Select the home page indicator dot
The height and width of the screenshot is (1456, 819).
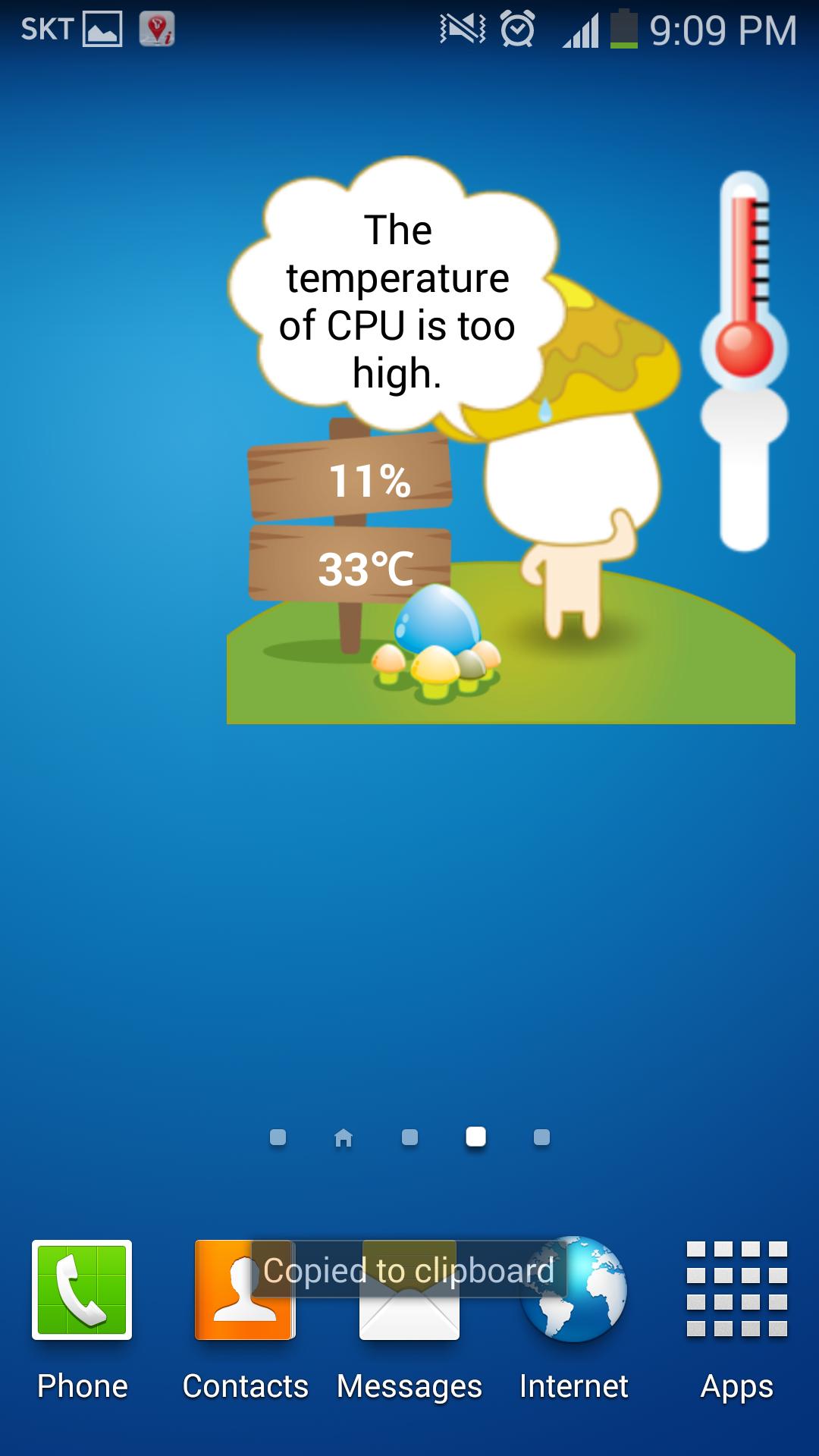coord(344,1137)
